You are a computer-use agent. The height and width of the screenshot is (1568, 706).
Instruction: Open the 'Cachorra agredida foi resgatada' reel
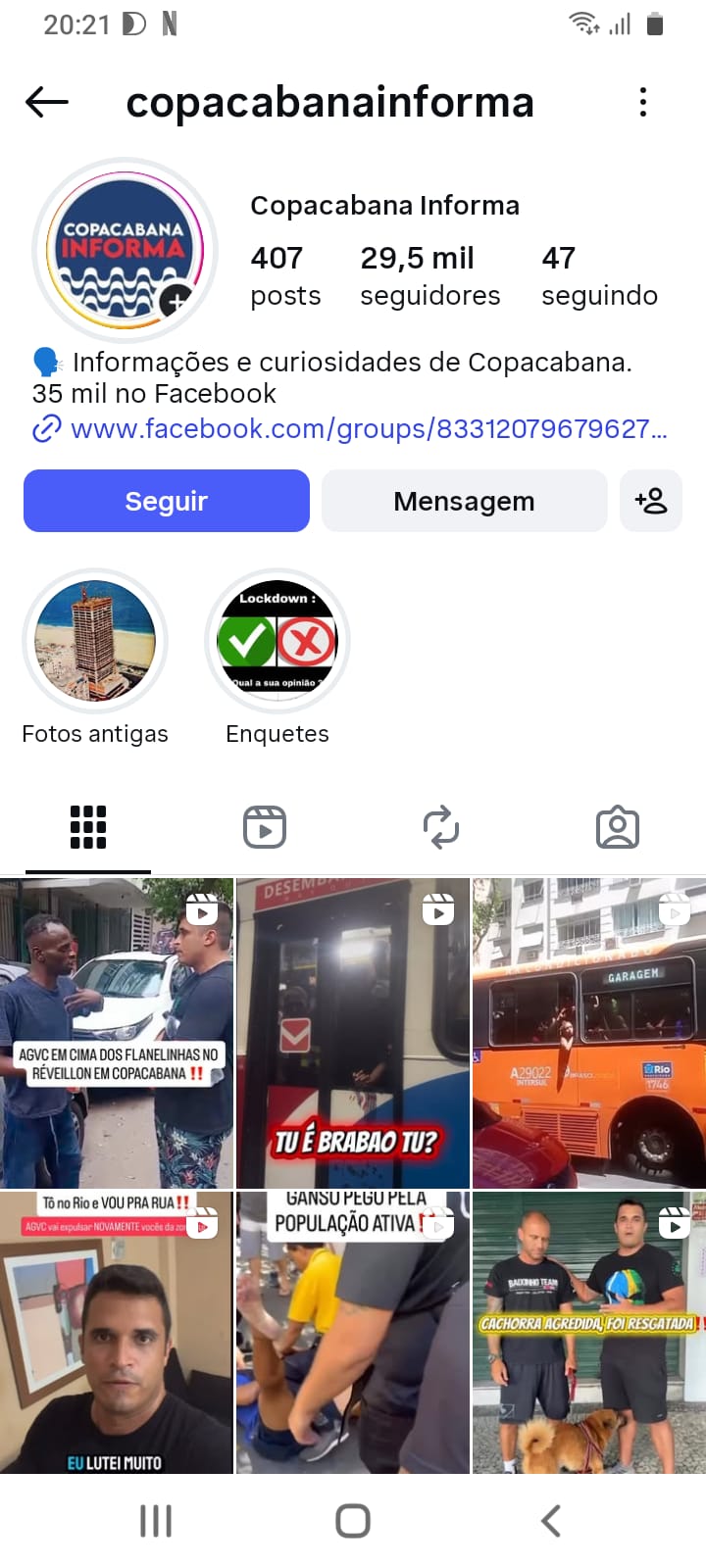pyautogui.click(x=588, y=1333)
